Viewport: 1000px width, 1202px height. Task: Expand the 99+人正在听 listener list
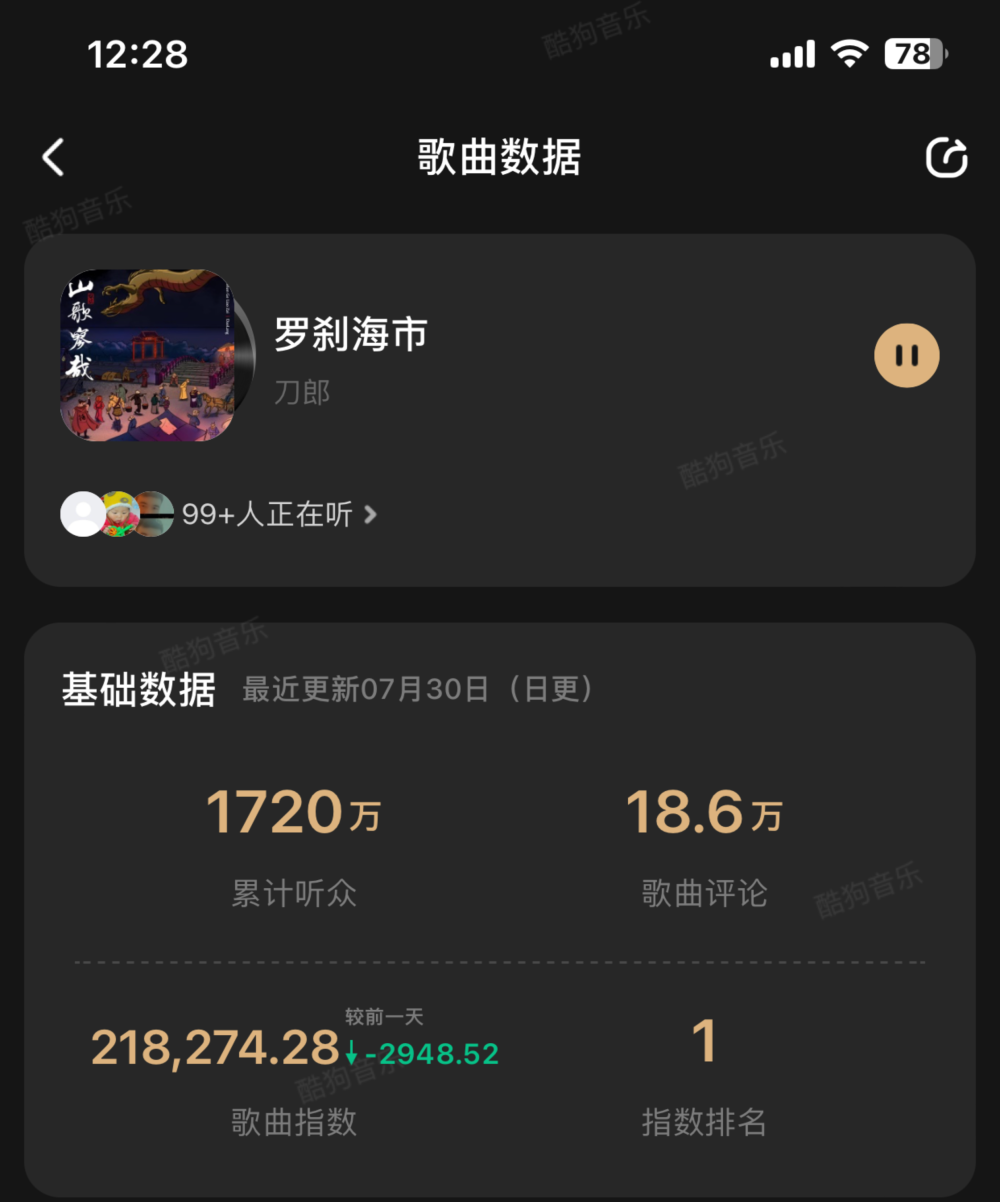266,515
